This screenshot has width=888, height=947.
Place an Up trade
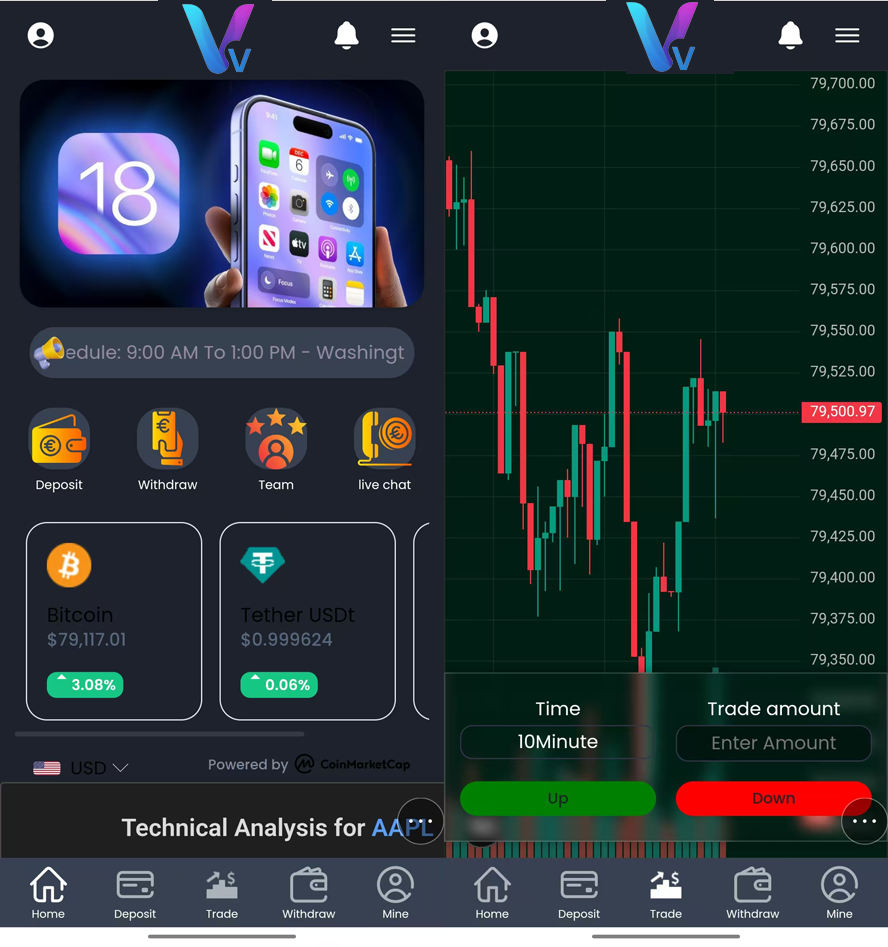(x=557, y=798)
